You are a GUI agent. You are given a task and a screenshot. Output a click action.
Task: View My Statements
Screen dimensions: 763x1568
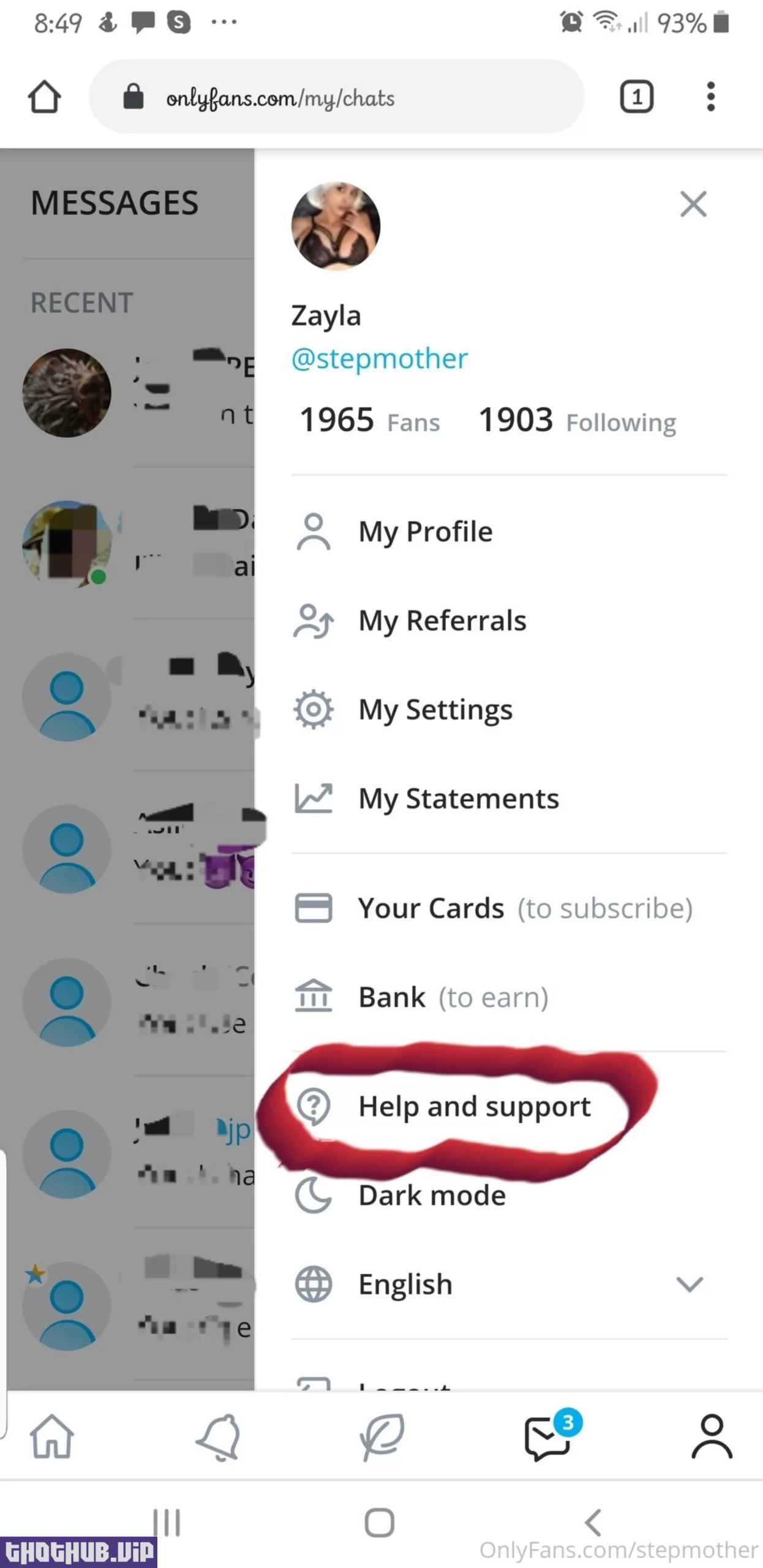[x=458, y=799]
